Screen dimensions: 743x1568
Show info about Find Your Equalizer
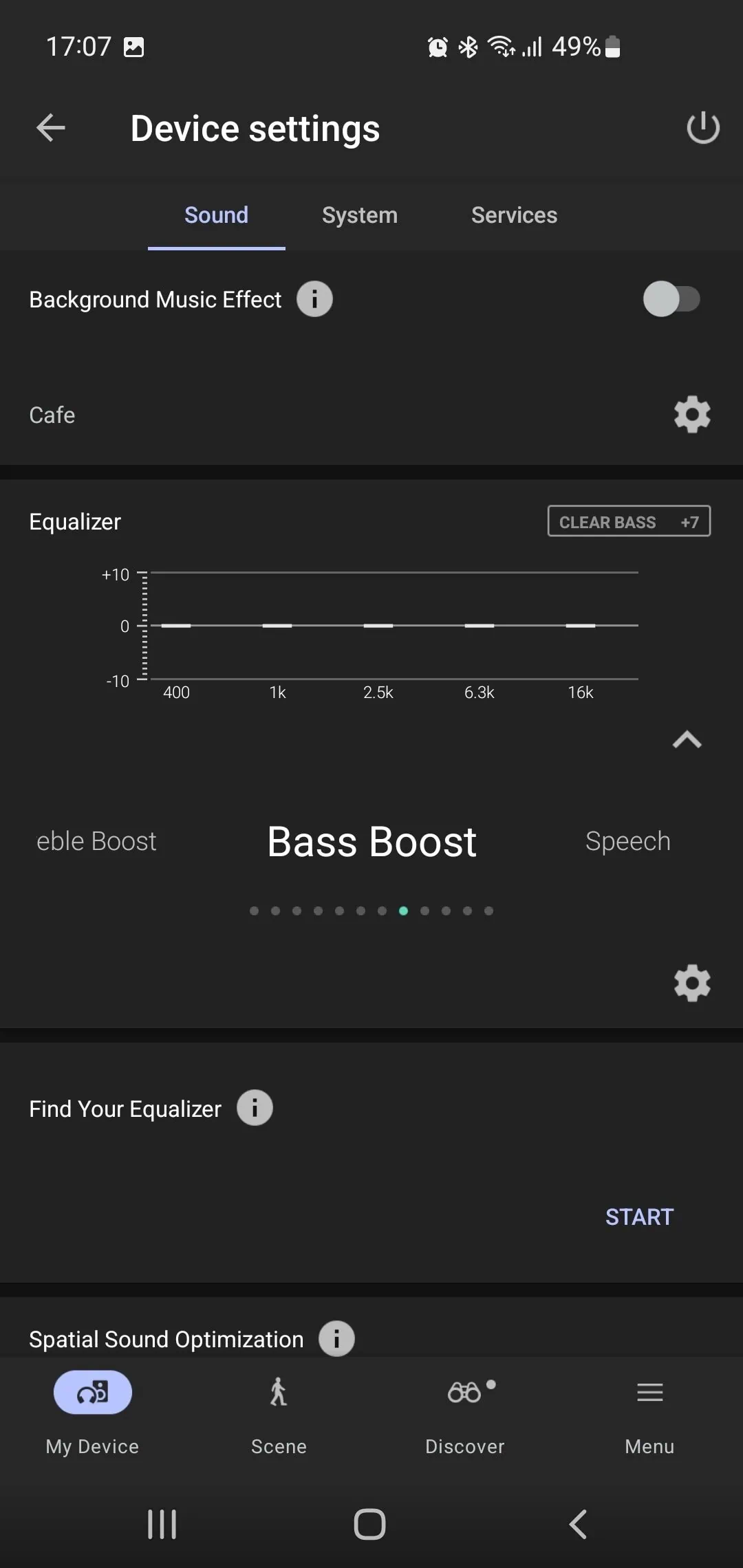click(x=255, y=1108)
